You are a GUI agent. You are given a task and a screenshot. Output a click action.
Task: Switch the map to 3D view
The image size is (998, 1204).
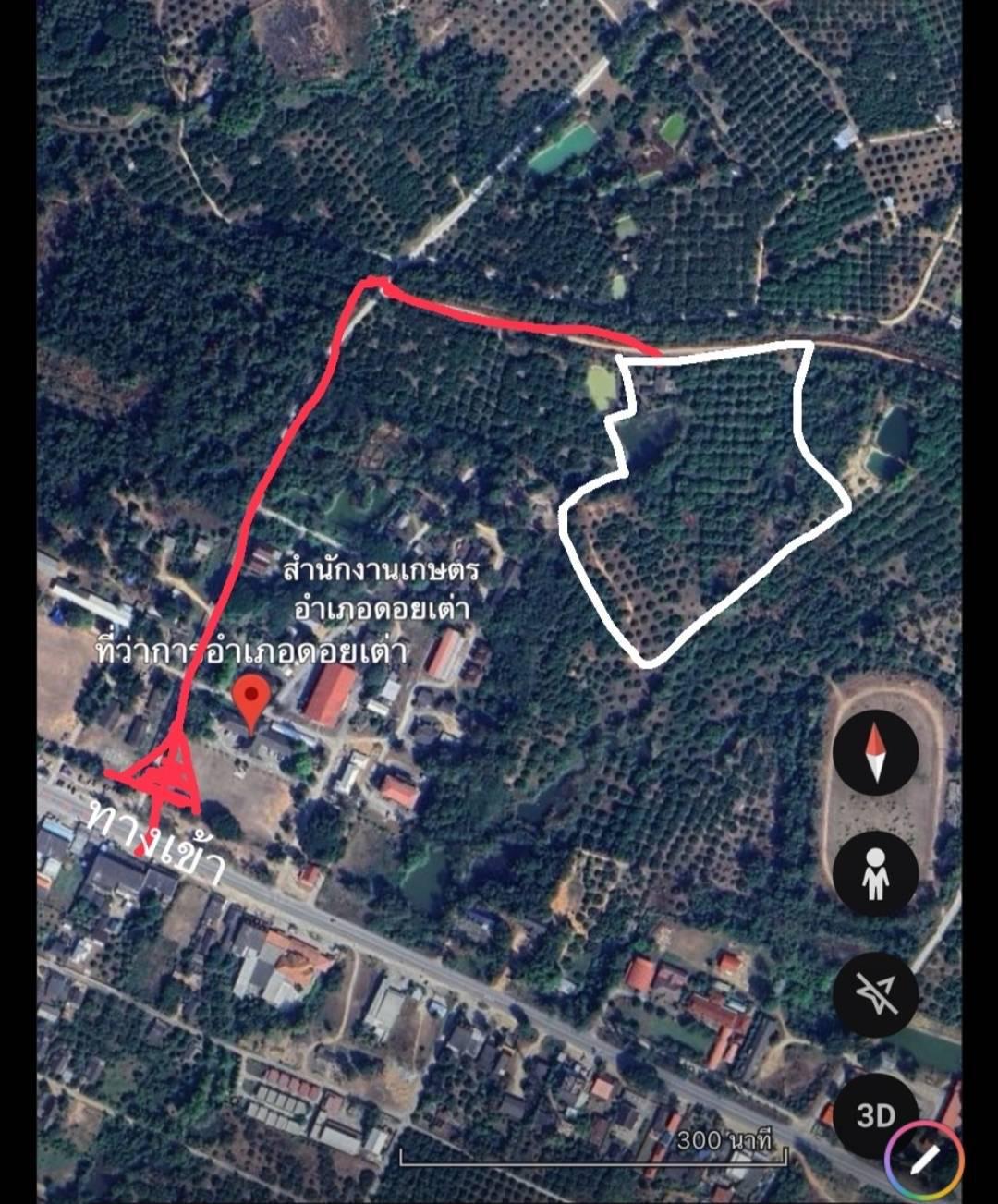[875, 1115]
